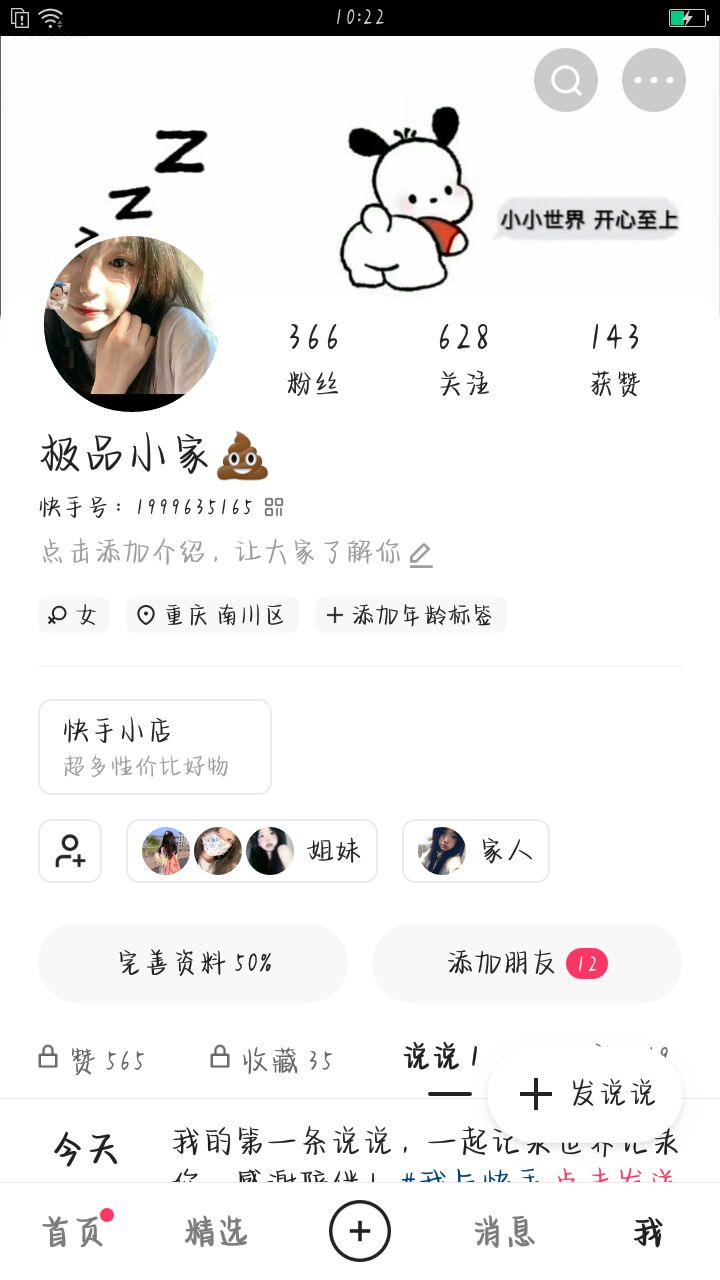Switch to the 收藏 35 tab
The height and width of the screenshot is (1280, 720).
(272, 1060)
